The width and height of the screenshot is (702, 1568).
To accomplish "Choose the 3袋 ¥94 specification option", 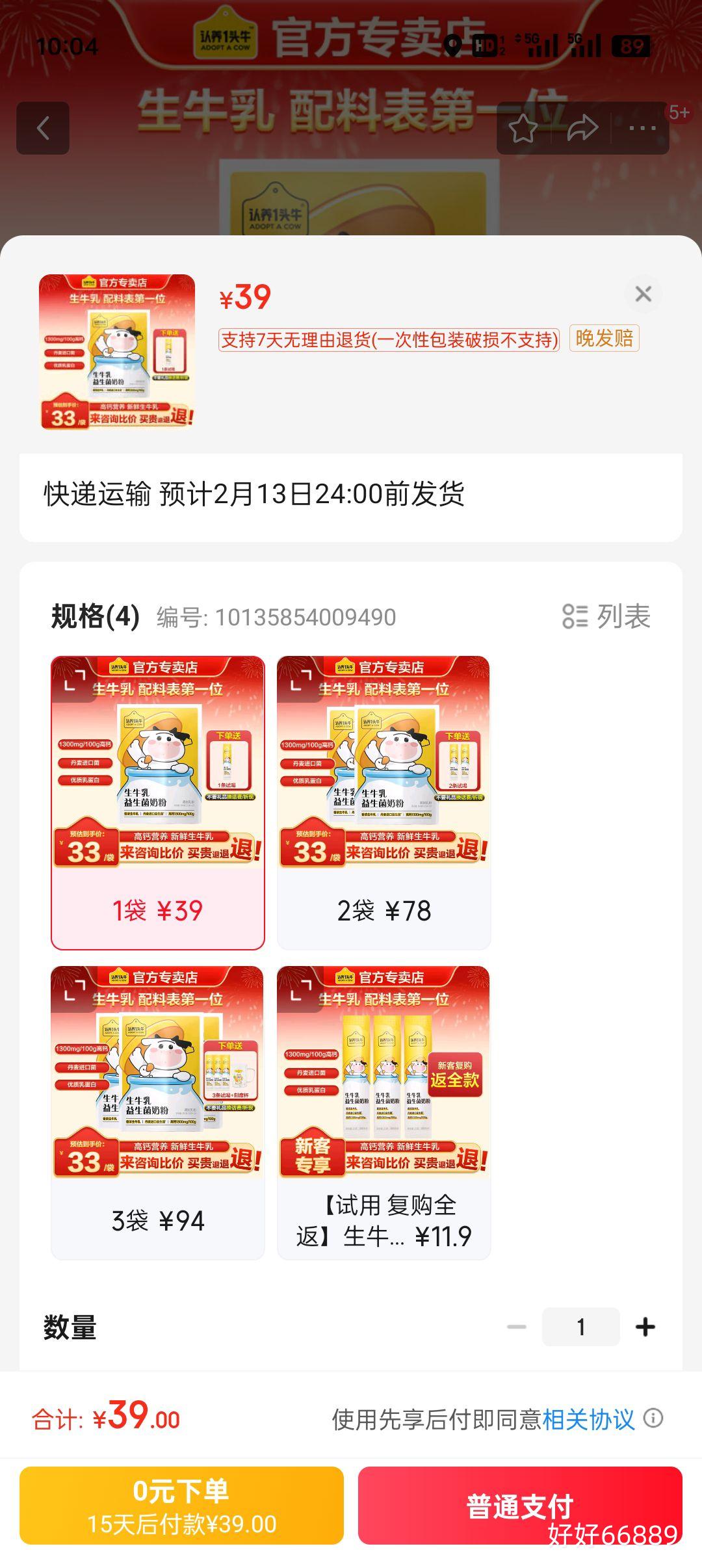I will point(157,1112).
